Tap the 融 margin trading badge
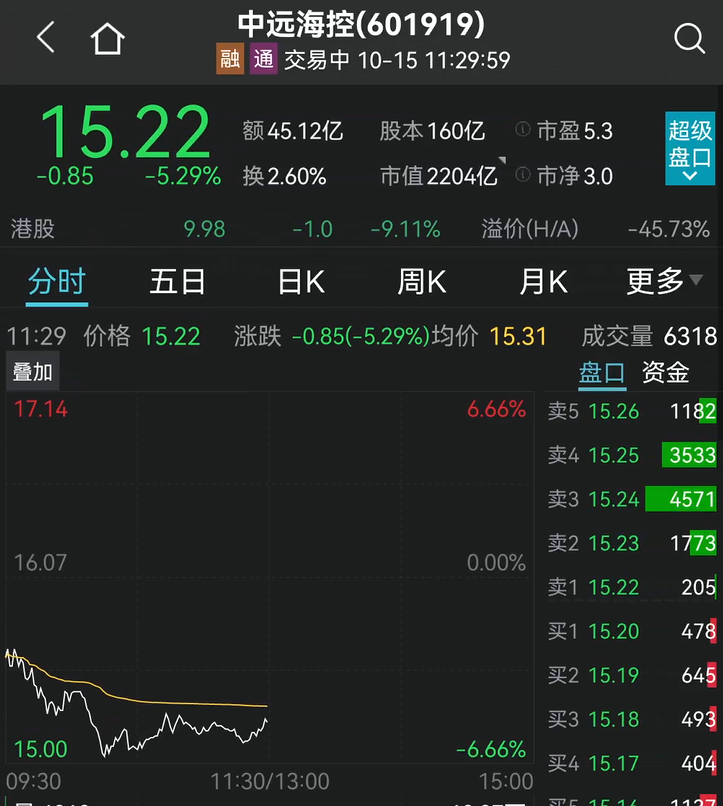This screenshot has width=723, height=806. click(230, 59)
